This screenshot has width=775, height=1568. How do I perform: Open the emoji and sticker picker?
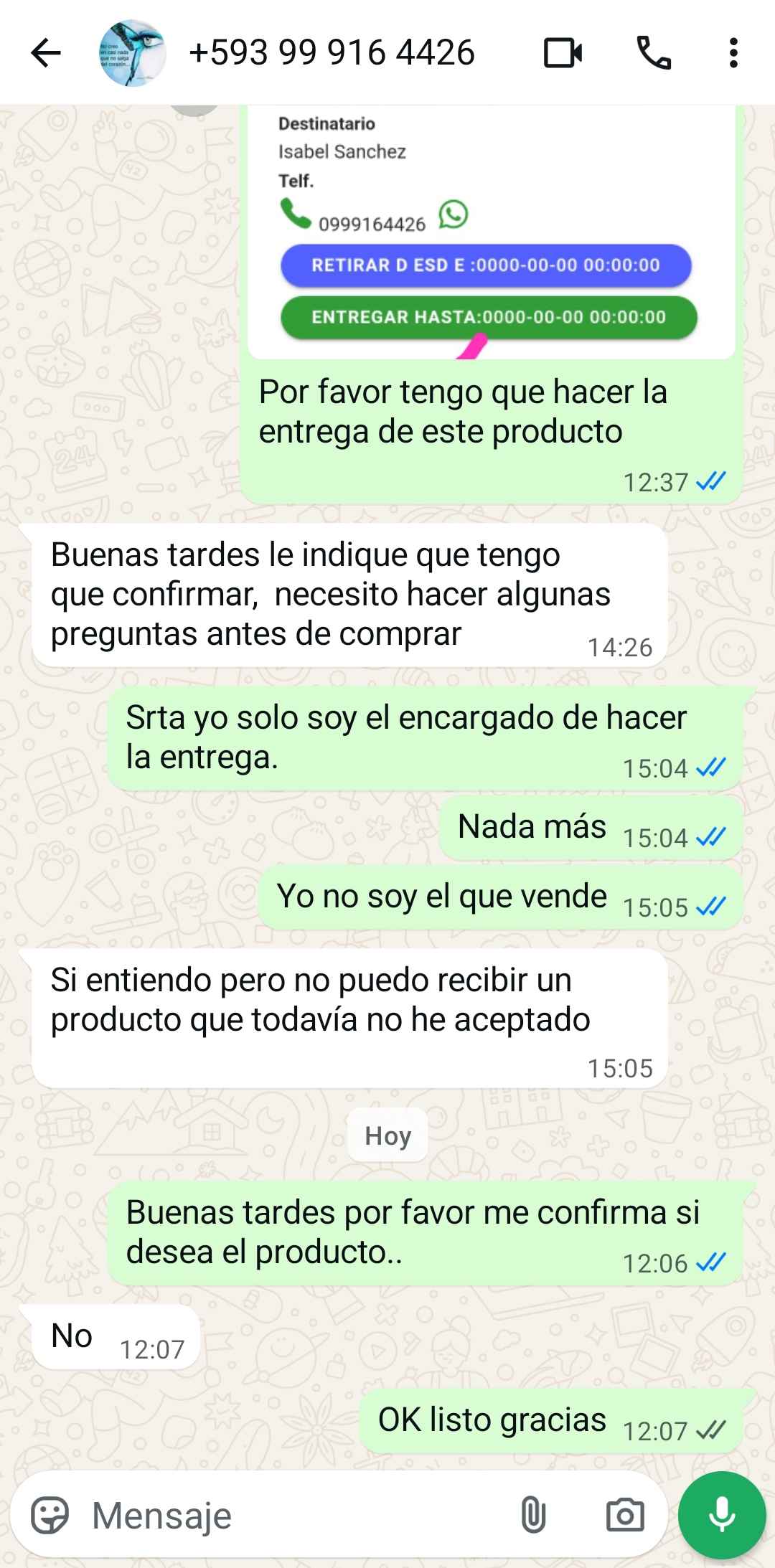(50, 1515)
